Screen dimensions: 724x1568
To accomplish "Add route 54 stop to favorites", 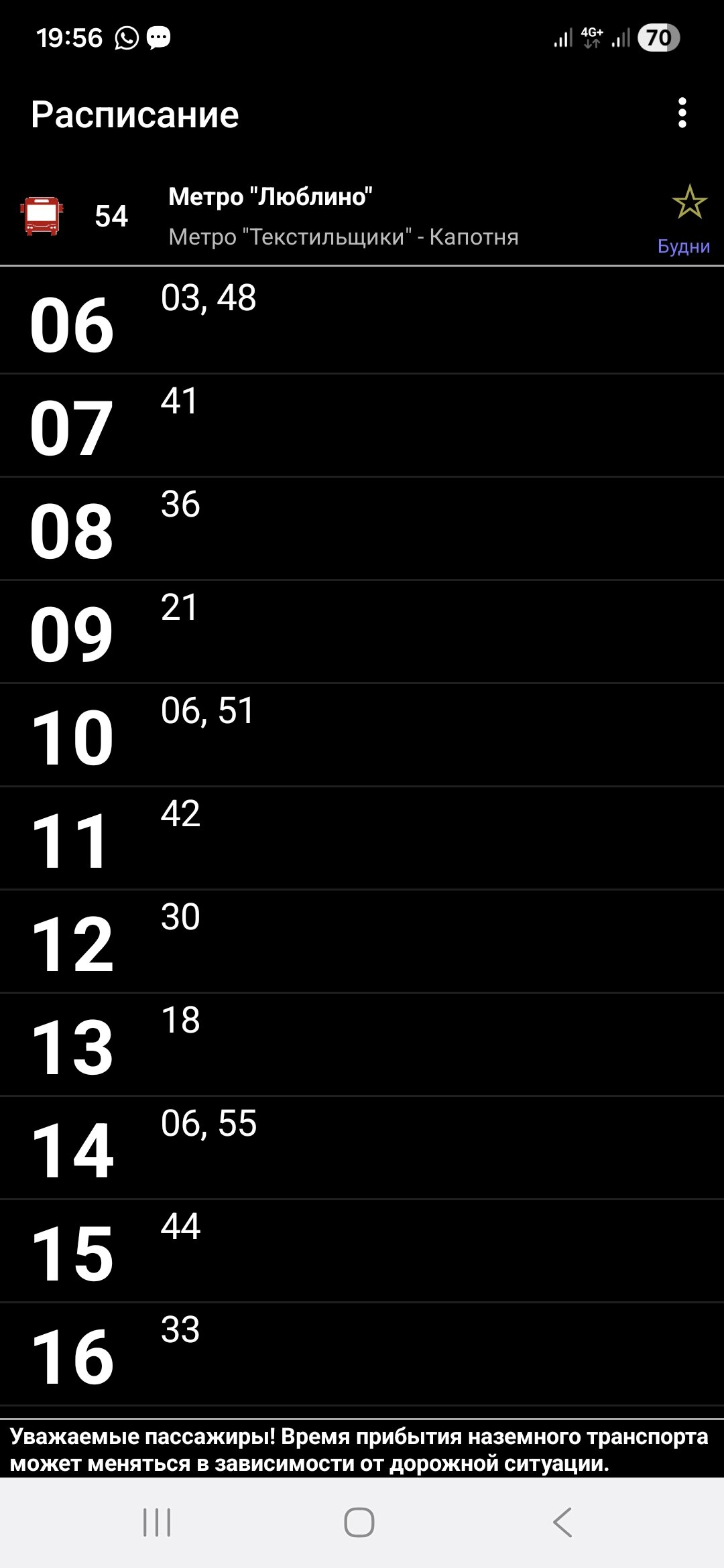I will pos(688,202).
